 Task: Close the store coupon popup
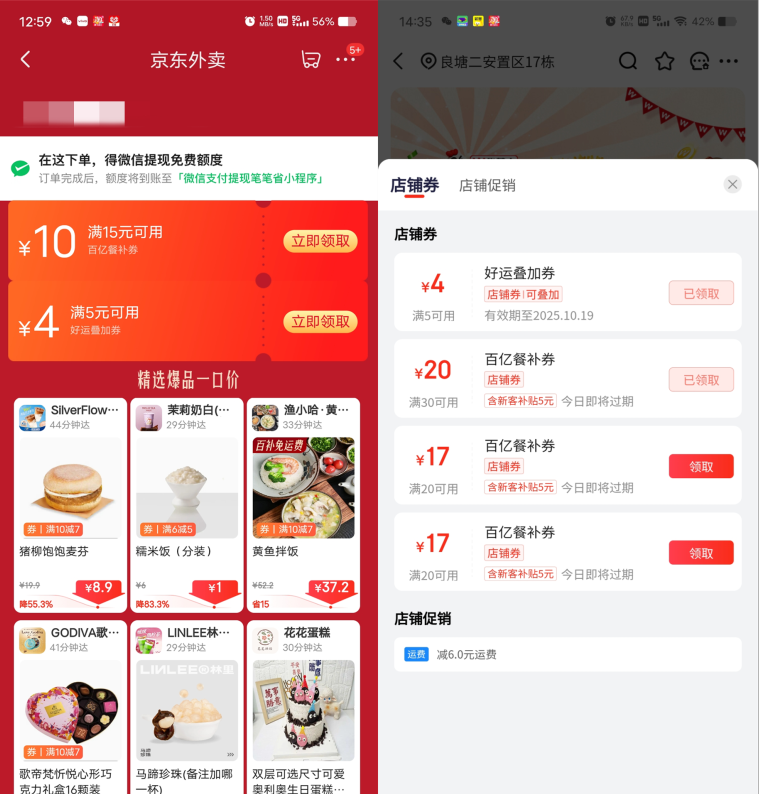pyautogui.click(x=733, y=184)
